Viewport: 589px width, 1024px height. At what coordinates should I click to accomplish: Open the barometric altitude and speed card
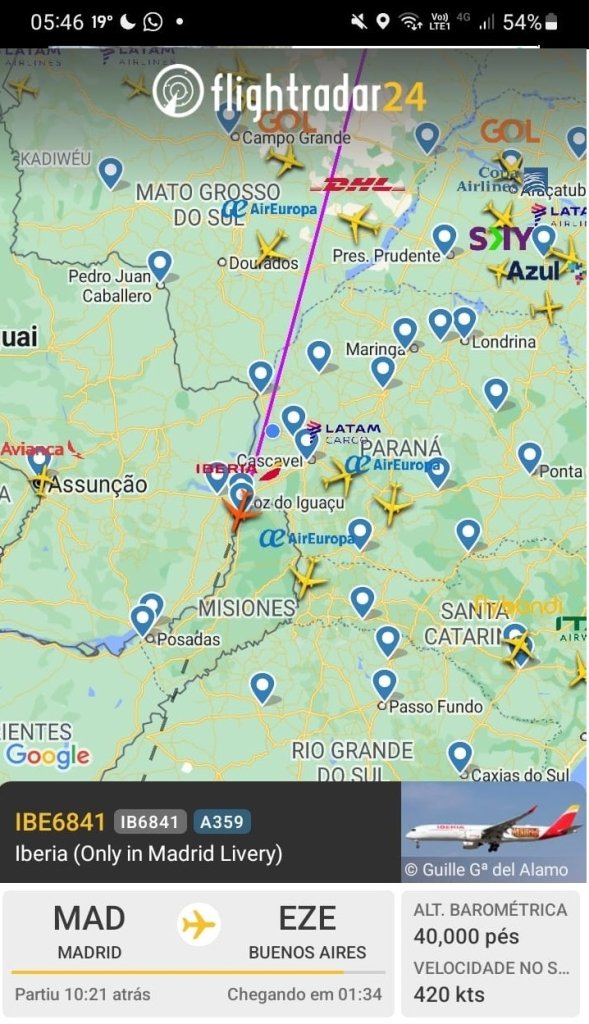(x=491, y=953)
